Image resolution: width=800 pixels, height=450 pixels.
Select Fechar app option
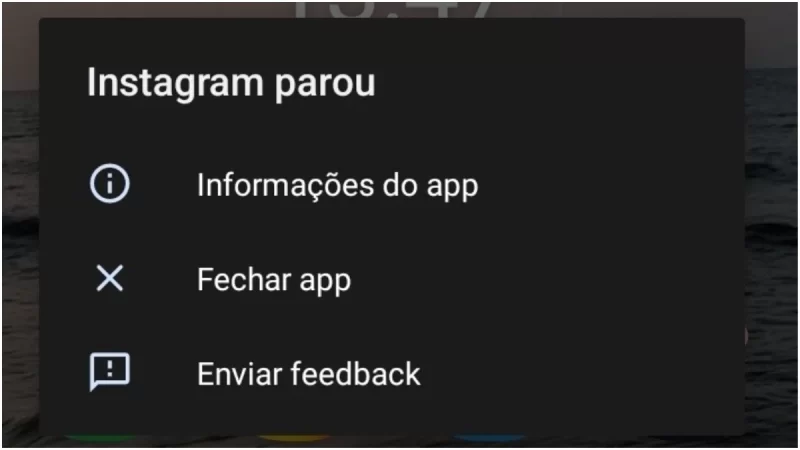point(273,280)
